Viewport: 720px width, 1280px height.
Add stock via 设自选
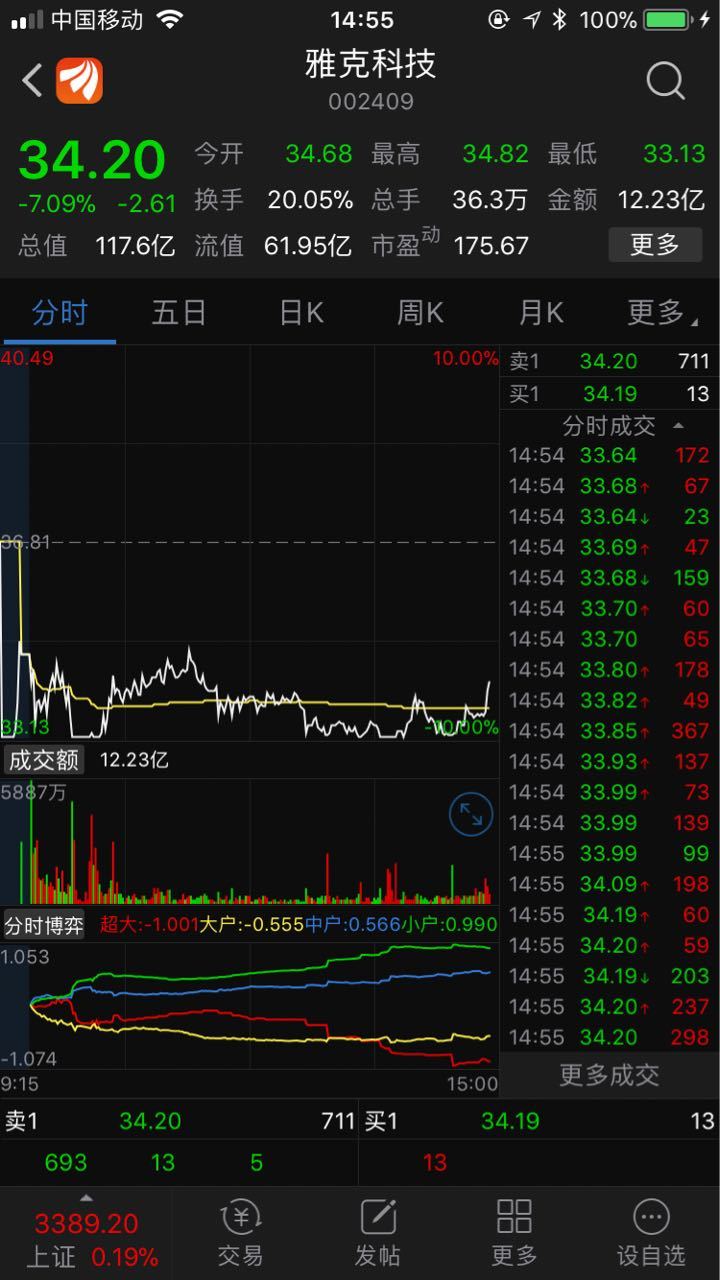[x=651, y=1233]
